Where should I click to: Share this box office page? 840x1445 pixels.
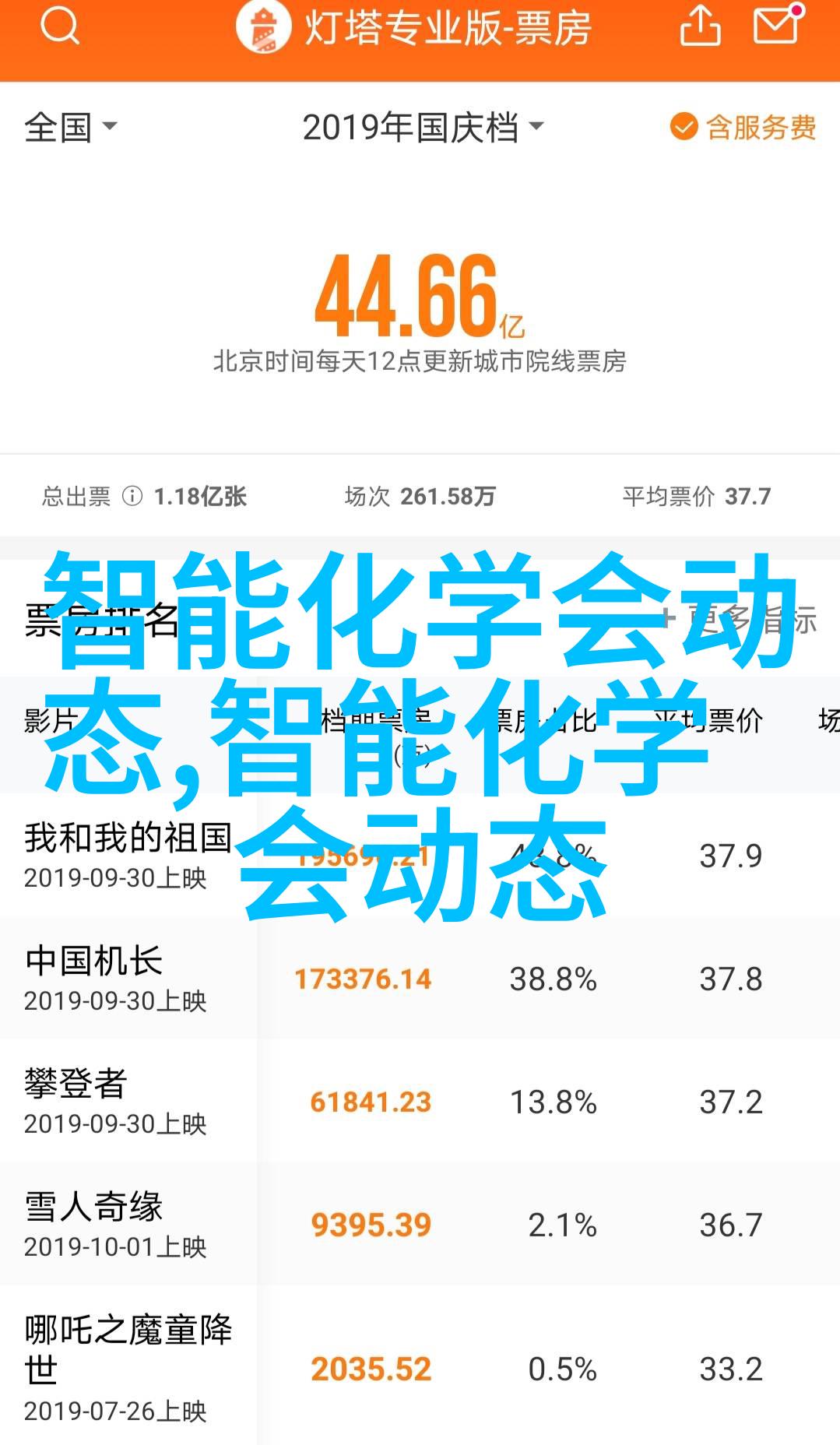point(700,27)
